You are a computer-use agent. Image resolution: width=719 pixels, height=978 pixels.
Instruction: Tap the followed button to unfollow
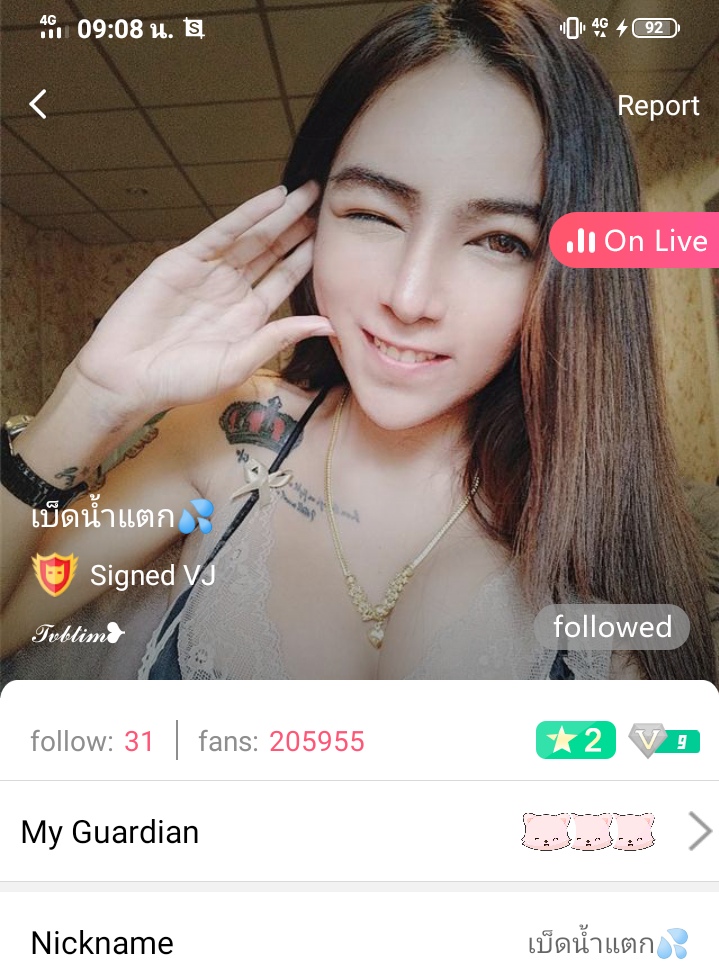(x=611, y=627)
